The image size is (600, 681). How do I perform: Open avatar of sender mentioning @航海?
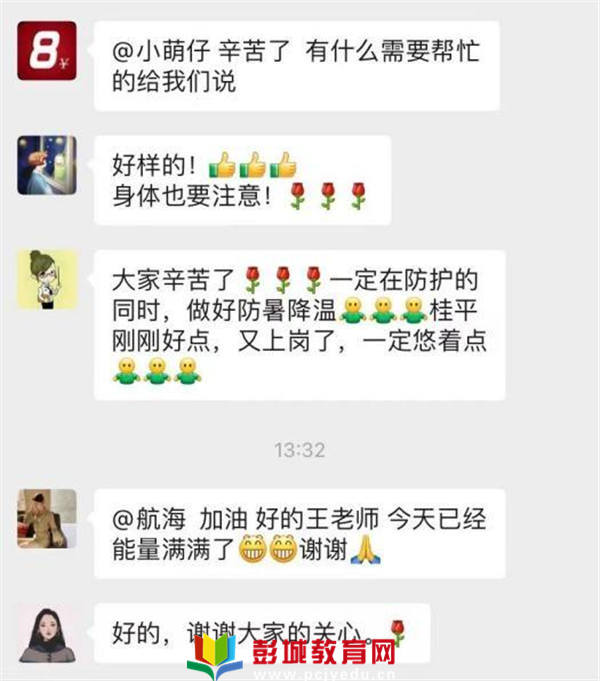[47, 518]
